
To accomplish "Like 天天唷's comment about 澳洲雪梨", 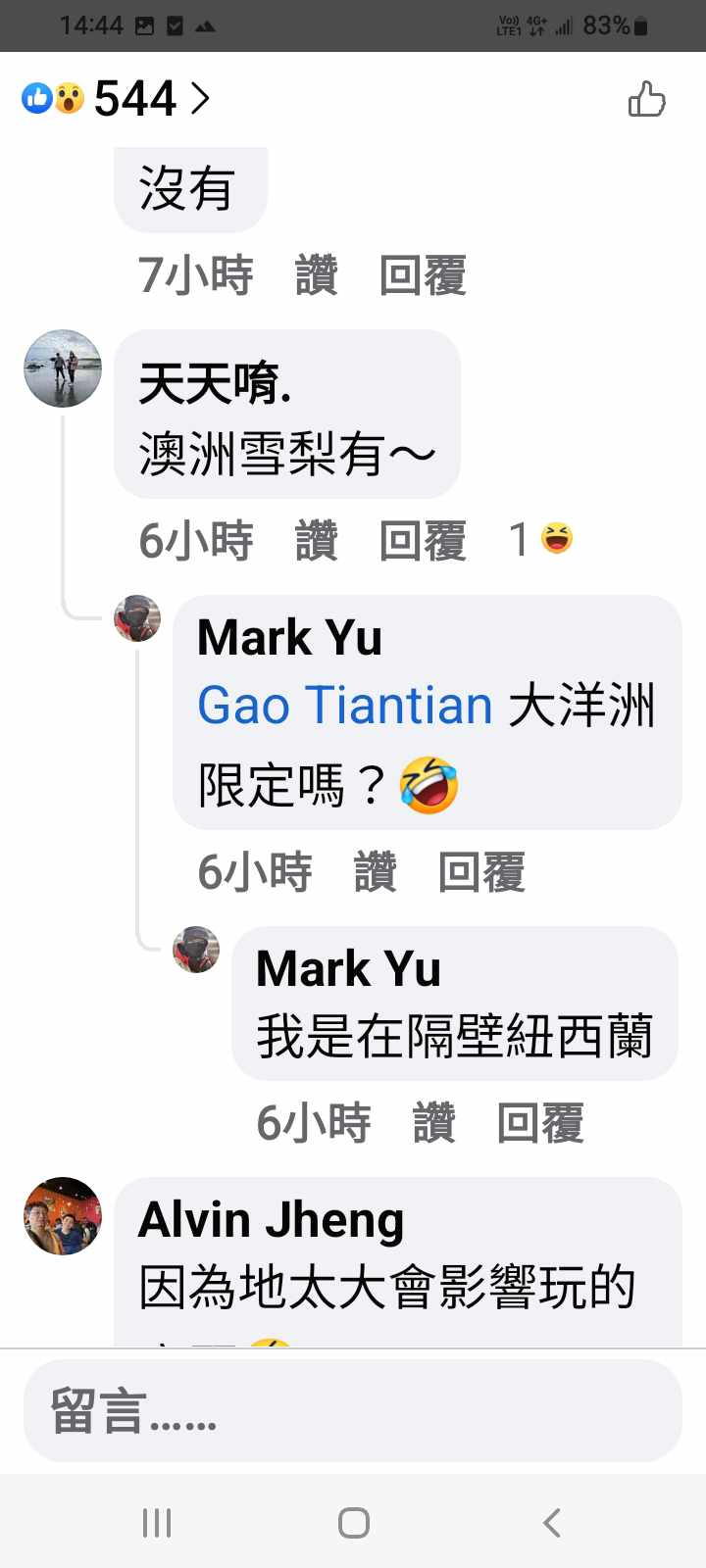I will click(316, 540).
